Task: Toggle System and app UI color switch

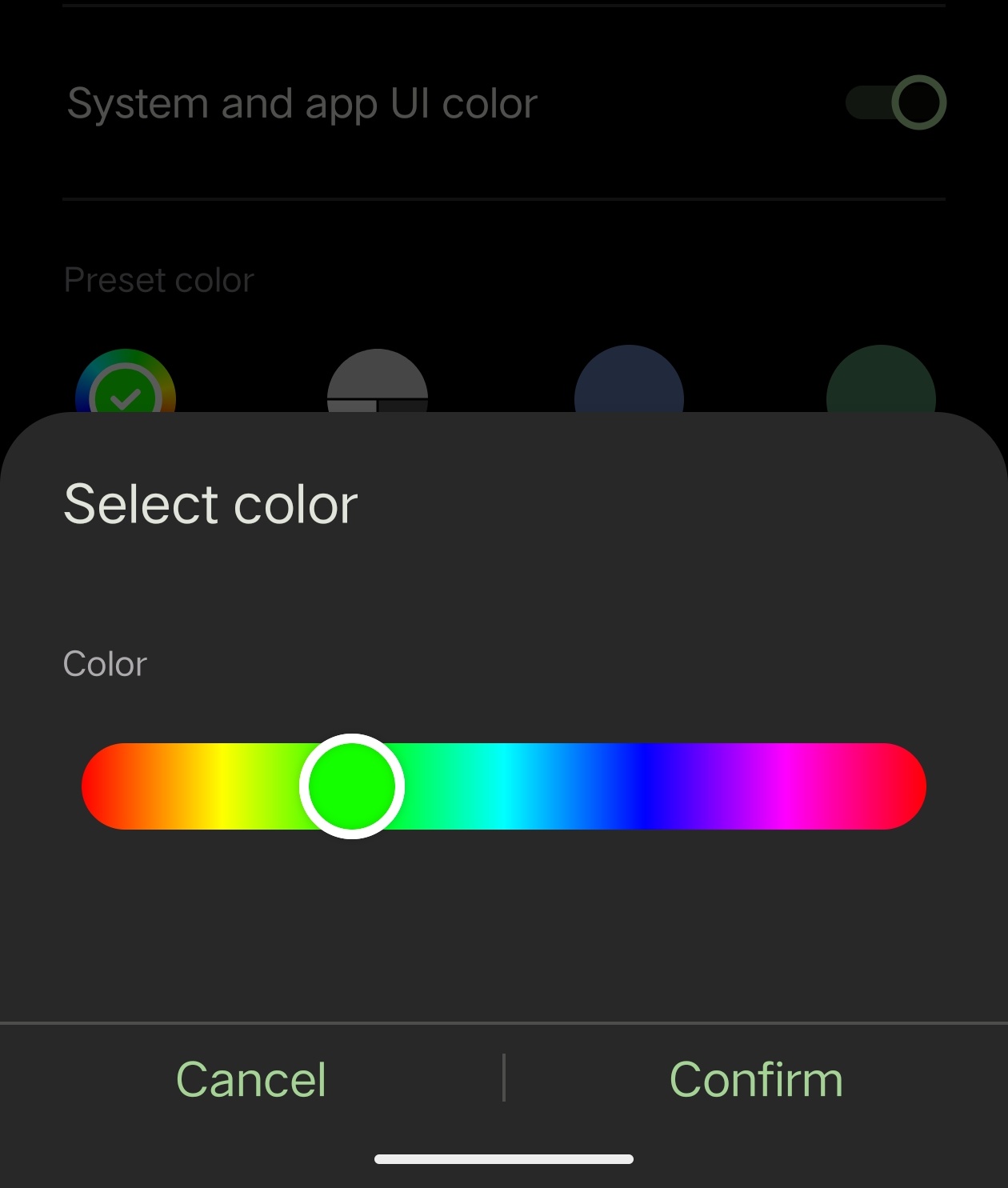Action: click(x=896, y=102)
